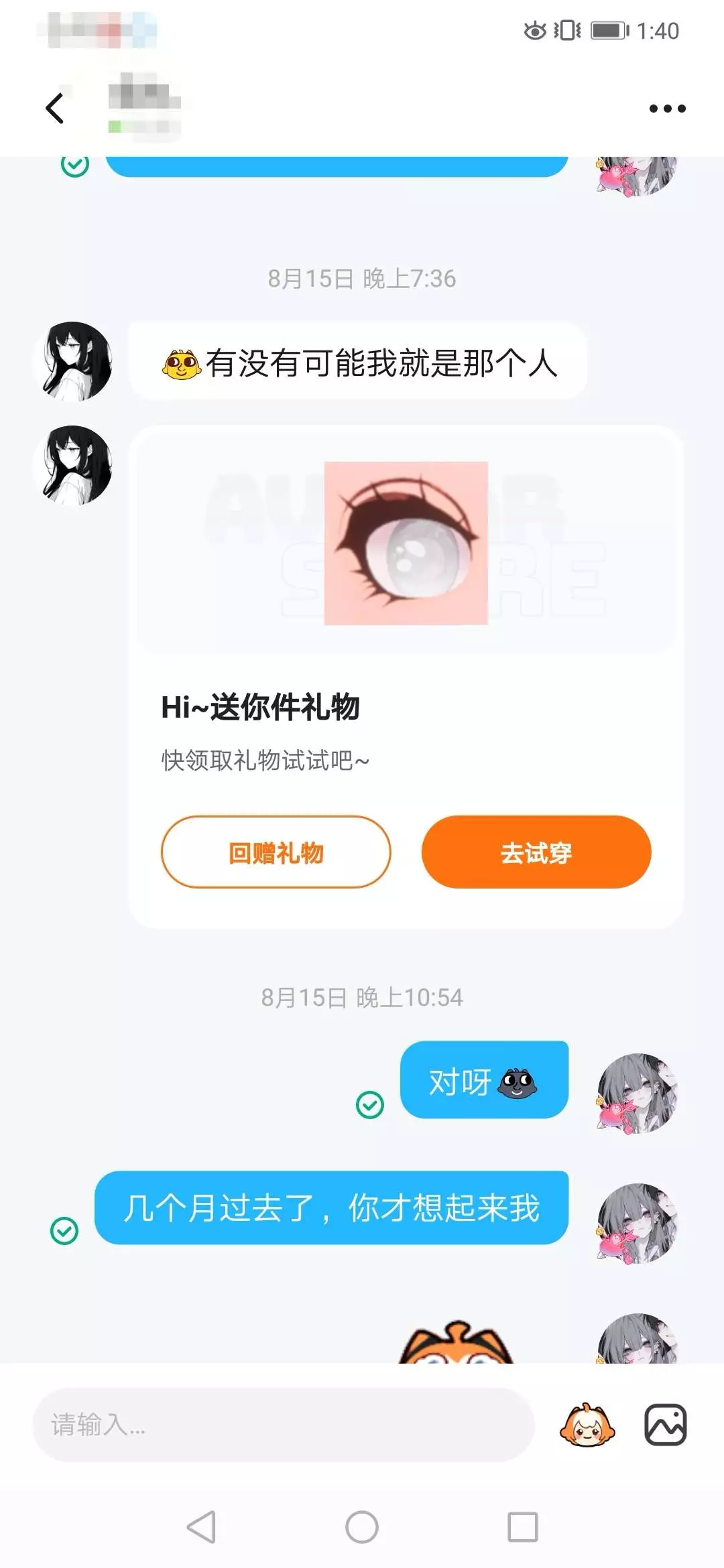This screenshot has width=724, height=1568.
Task: Open system recent apps
Action: tap(523, 1527)
